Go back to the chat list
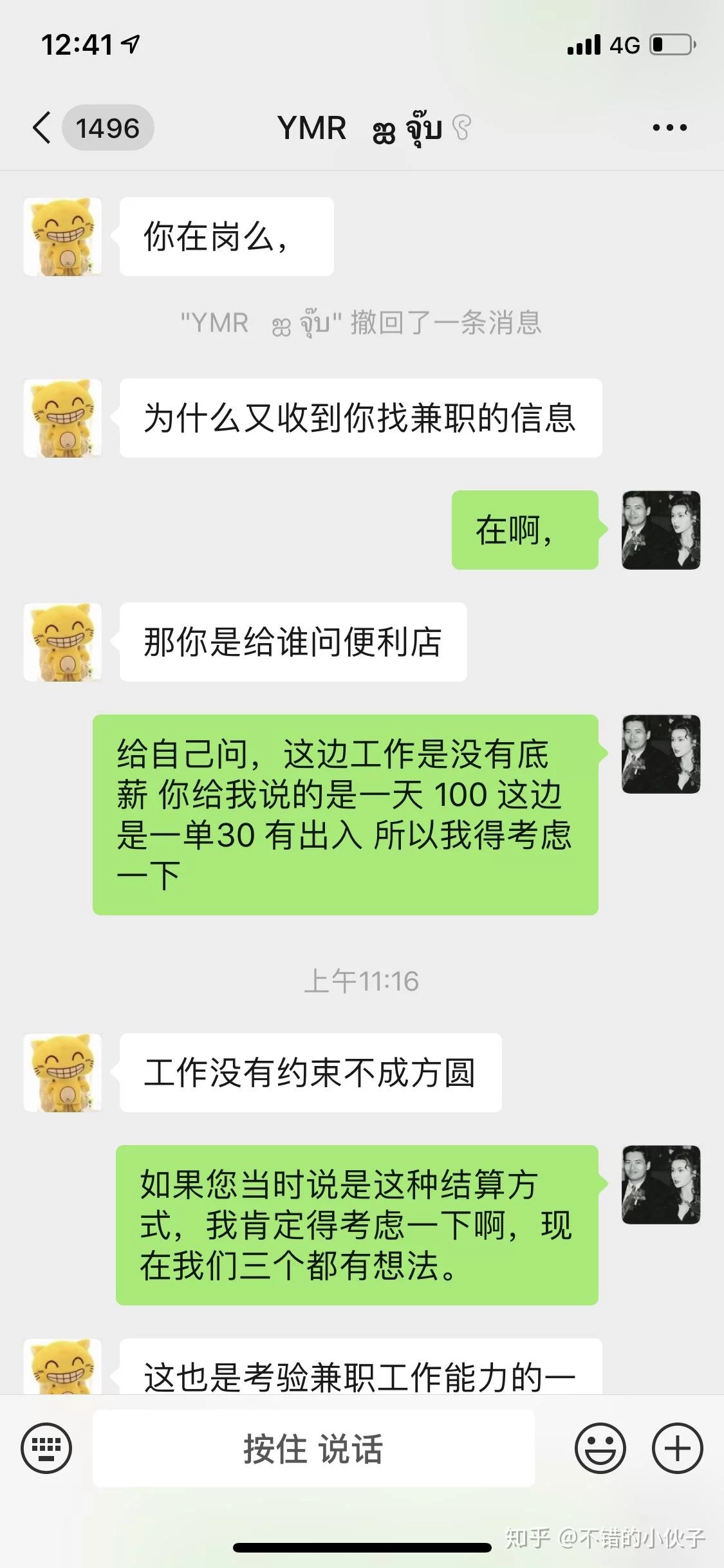 pyautogui.click(x=42, y=127)
